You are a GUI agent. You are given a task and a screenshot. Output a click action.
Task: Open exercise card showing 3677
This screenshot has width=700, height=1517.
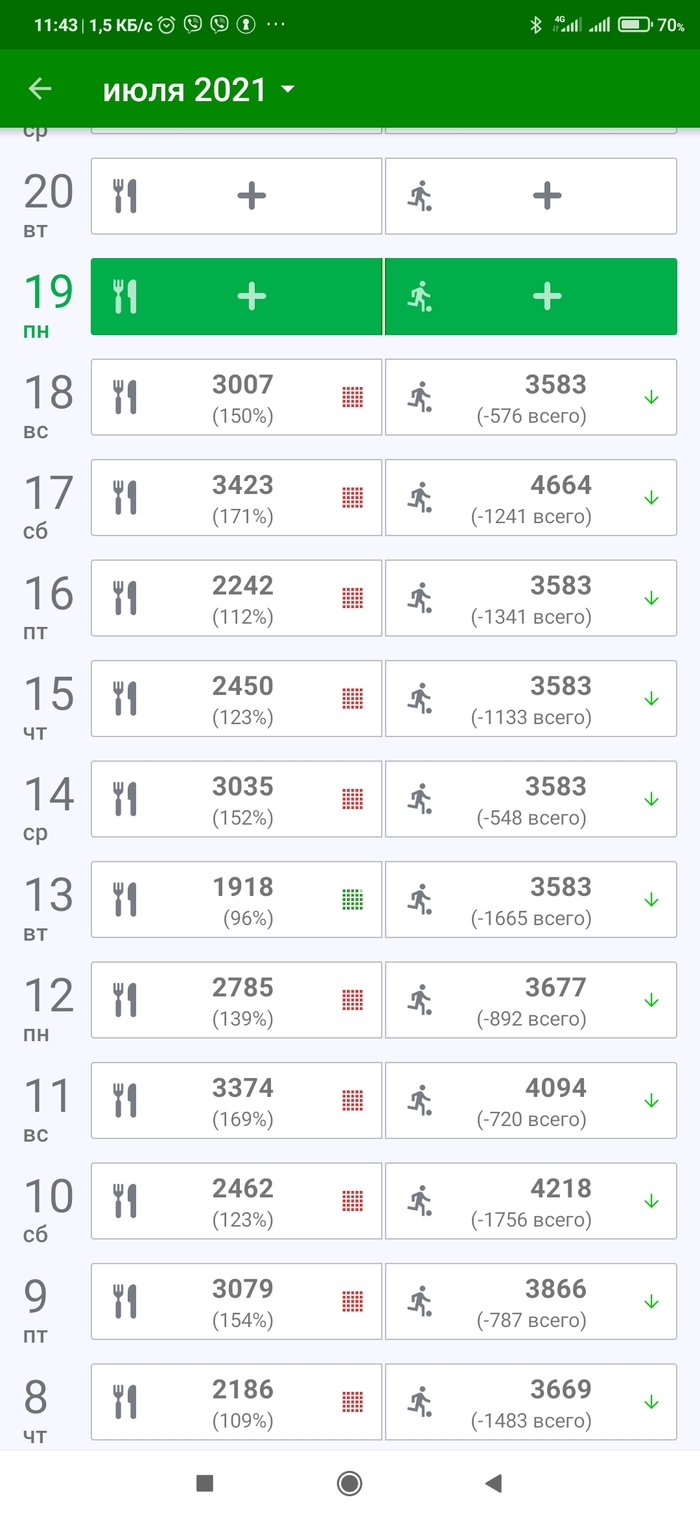(531, 1000)
